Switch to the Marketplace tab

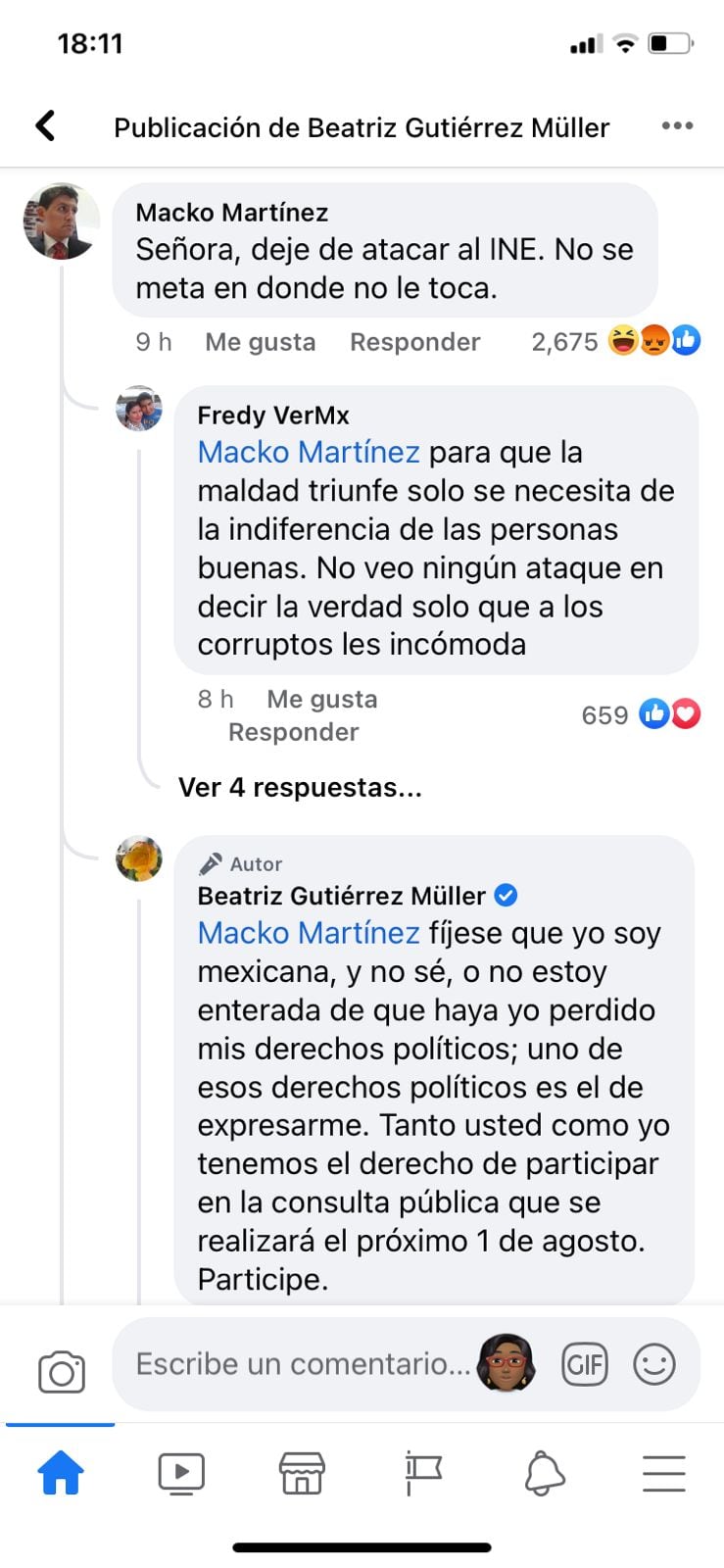[302, 1473]
